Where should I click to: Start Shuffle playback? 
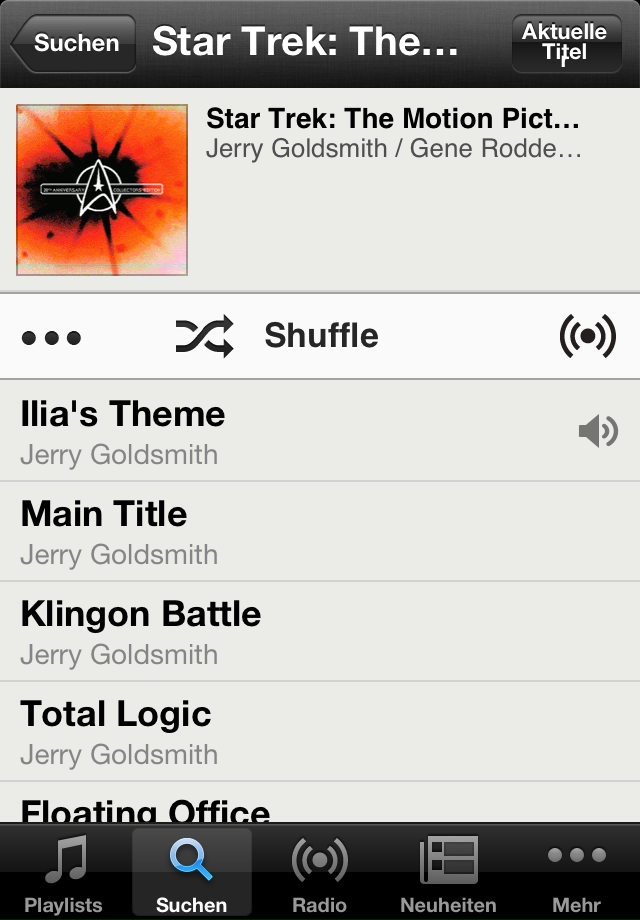(x=278, y=337)
